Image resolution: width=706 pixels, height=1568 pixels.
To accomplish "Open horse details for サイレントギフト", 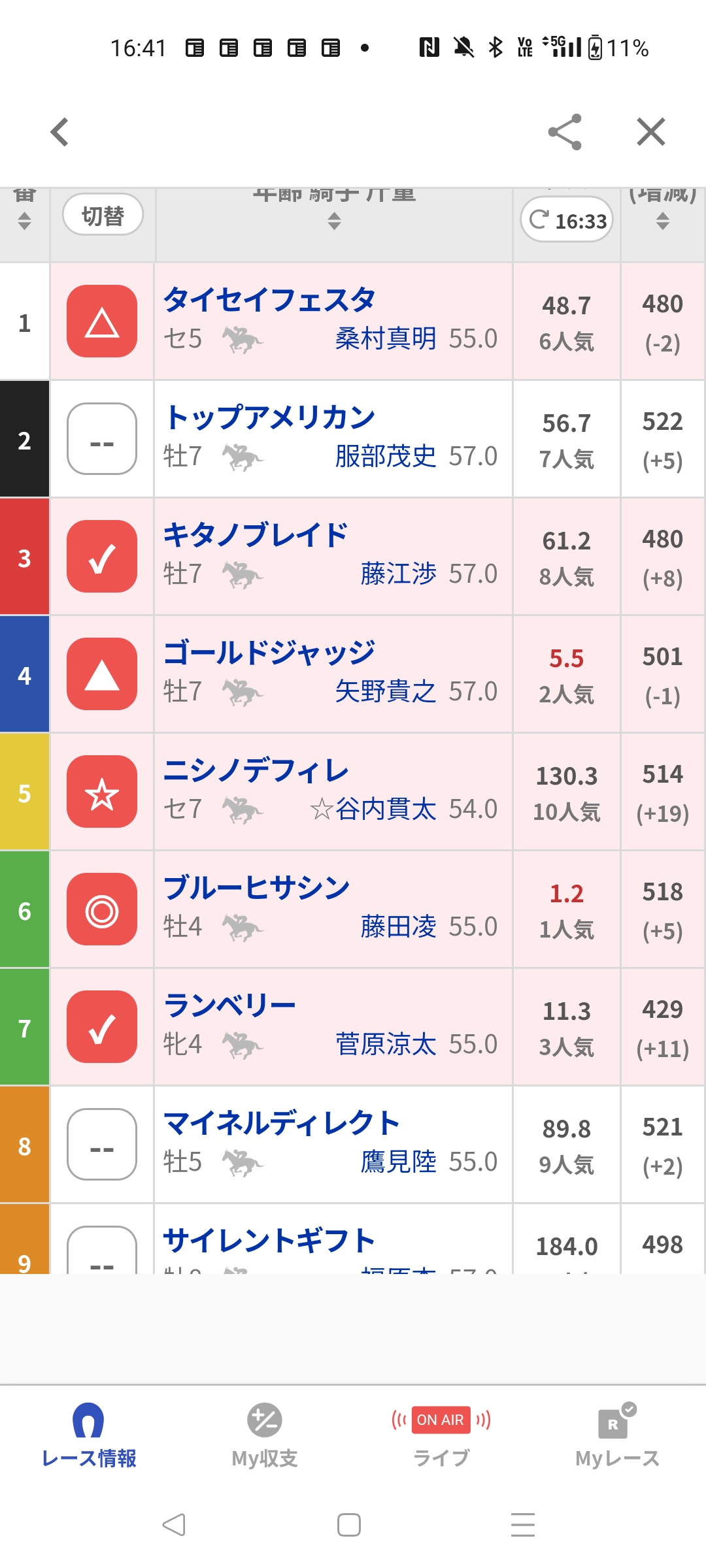I will pyautogui.click(x=269, y=1241).
